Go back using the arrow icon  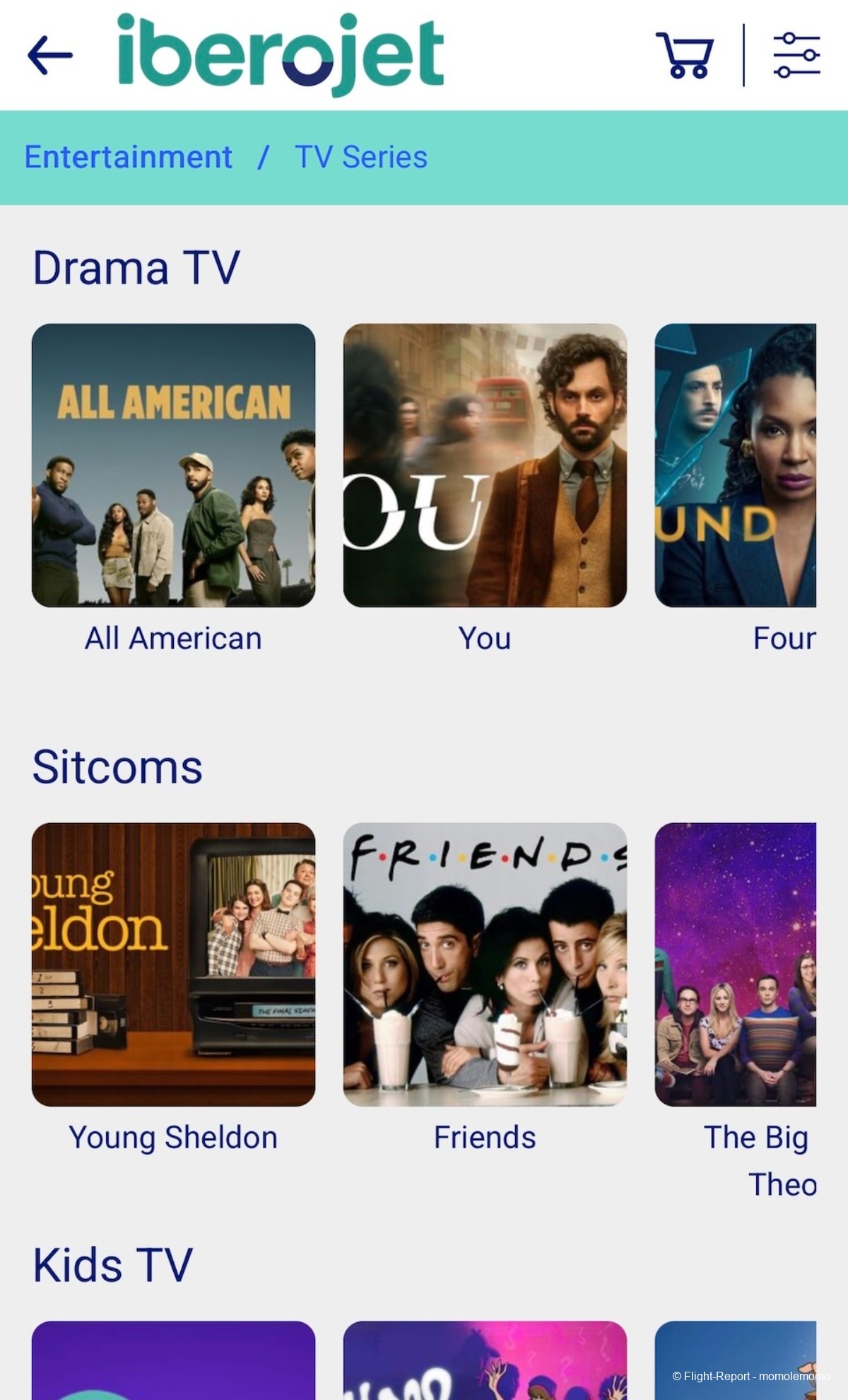[x=50, y=55]
